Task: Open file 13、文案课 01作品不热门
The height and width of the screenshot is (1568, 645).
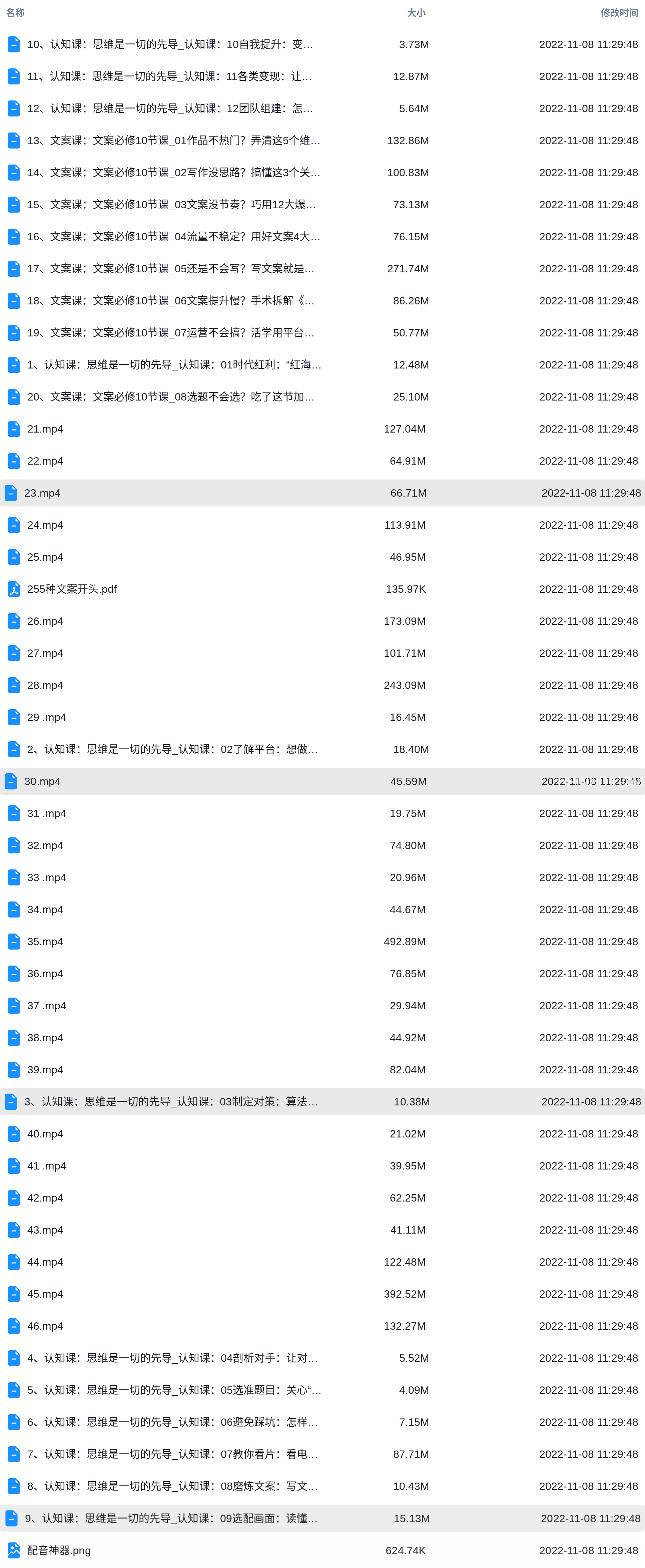Action: [x=173, y=141]
